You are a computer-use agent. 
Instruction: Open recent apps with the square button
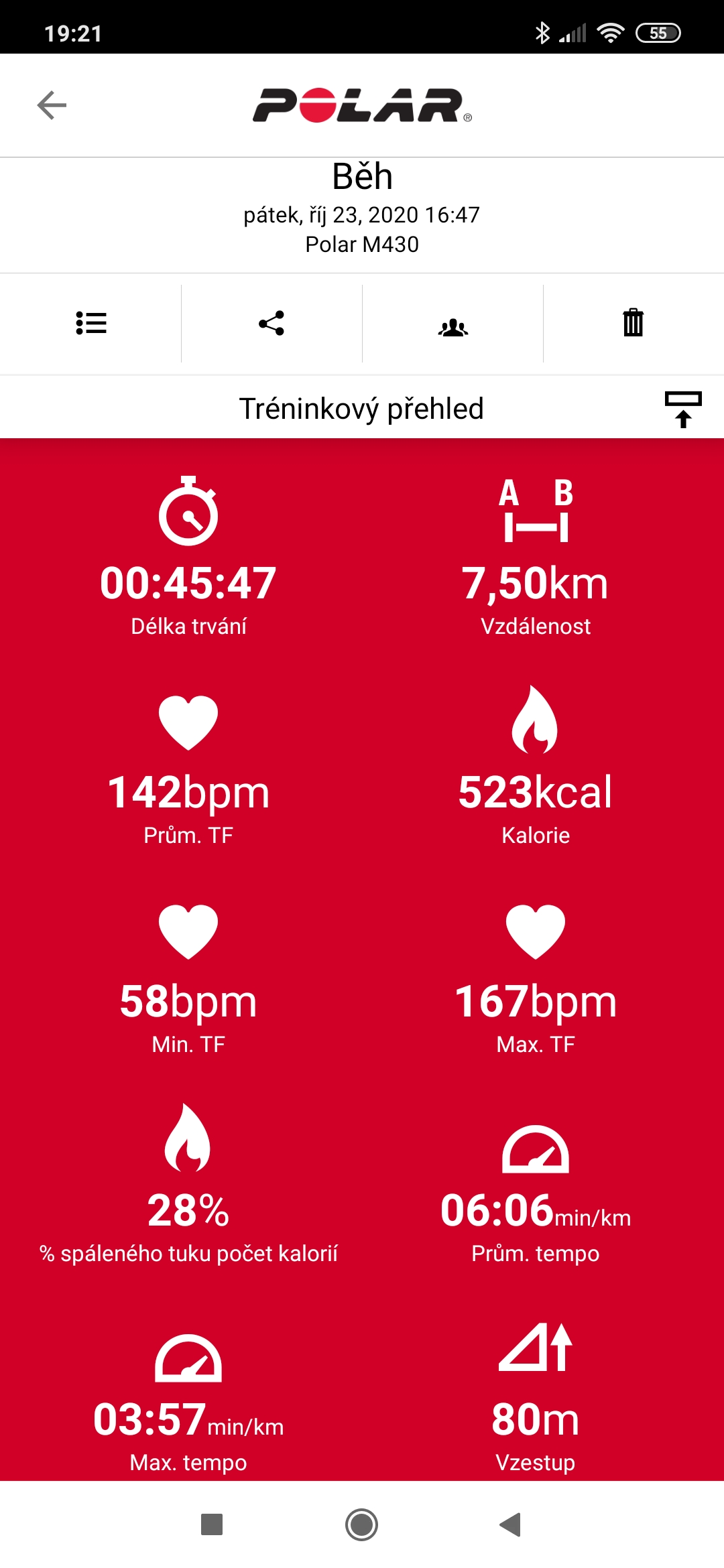pos(212,1524)
